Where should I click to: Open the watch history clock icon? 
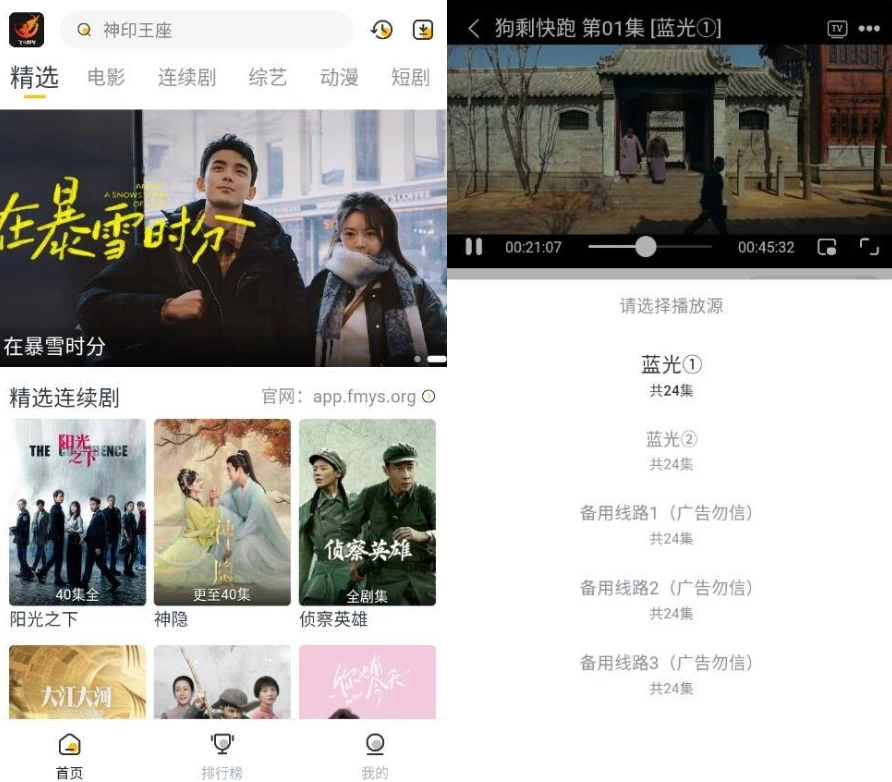[x=381, y=30]
